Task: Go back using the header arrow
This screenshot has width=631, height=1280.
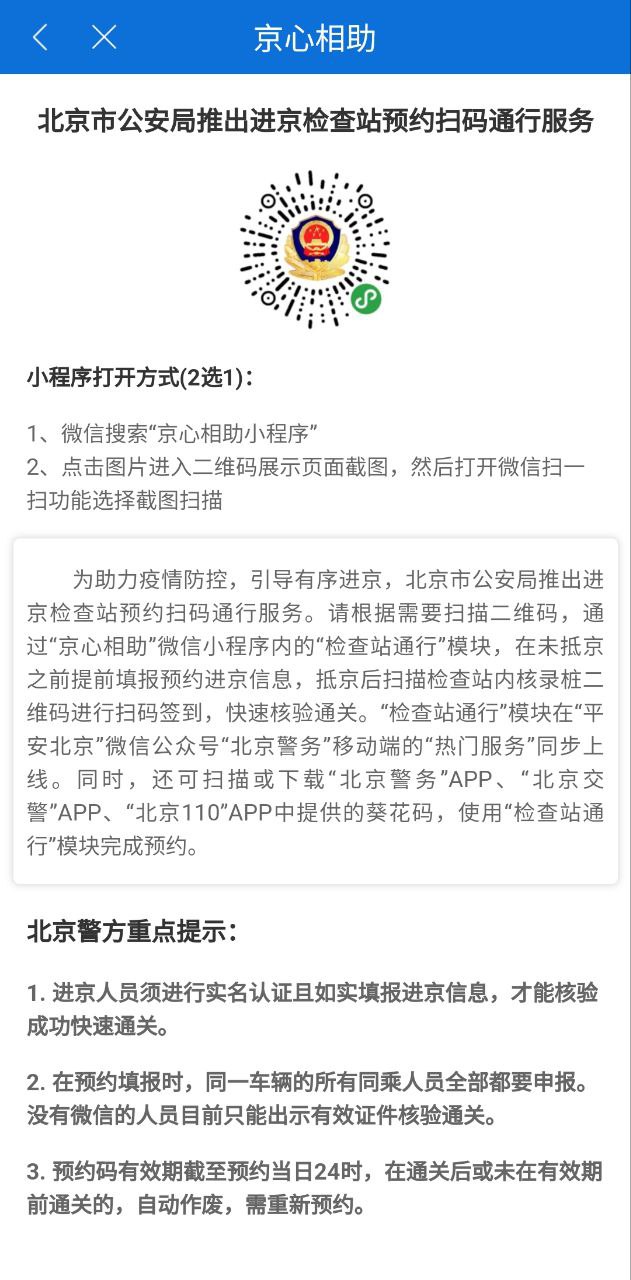Action: (40, 38)
